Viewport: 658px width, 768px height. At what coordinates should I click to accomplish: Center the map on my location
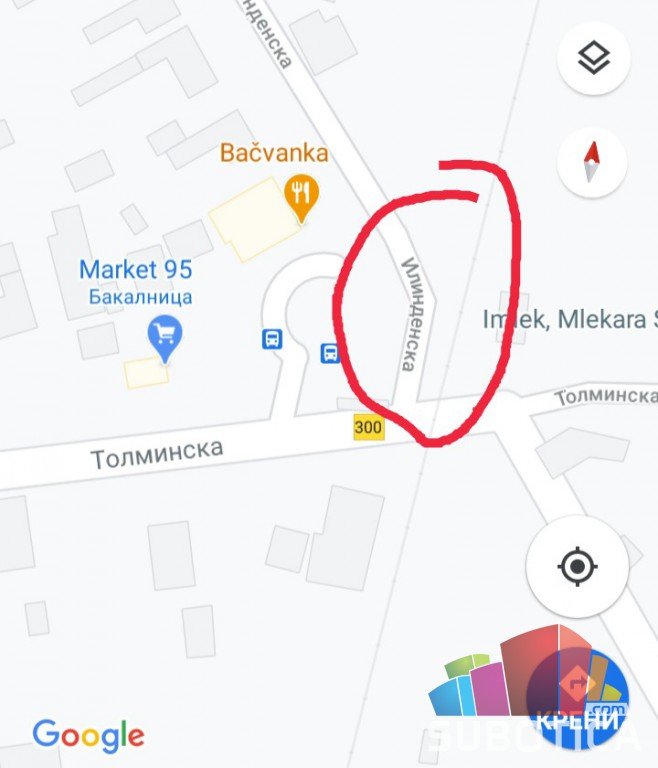577,567
